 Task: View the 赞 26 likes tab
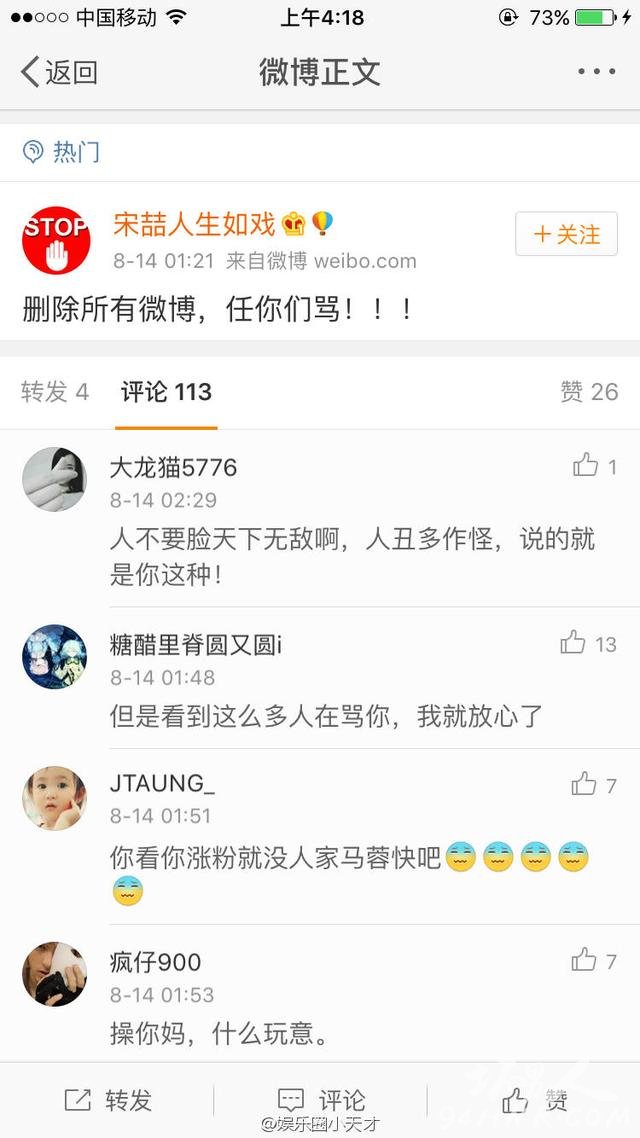[588, 392]
